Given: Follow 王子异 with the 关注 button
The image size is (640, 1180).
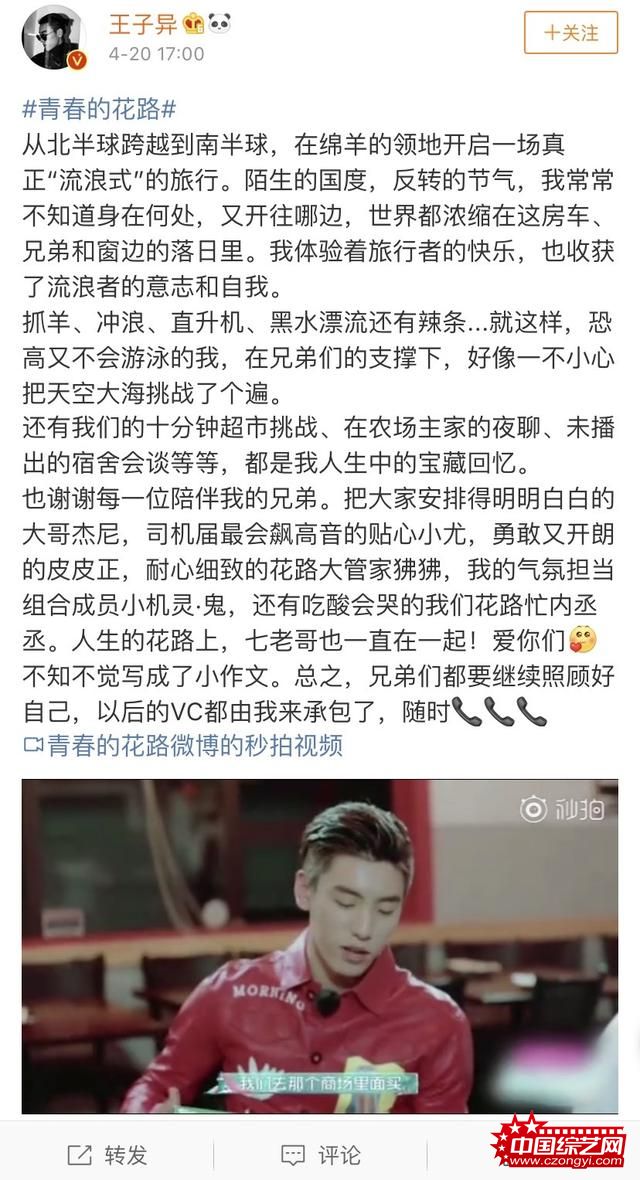Looking at the screenshot, I should coord(570,32).
